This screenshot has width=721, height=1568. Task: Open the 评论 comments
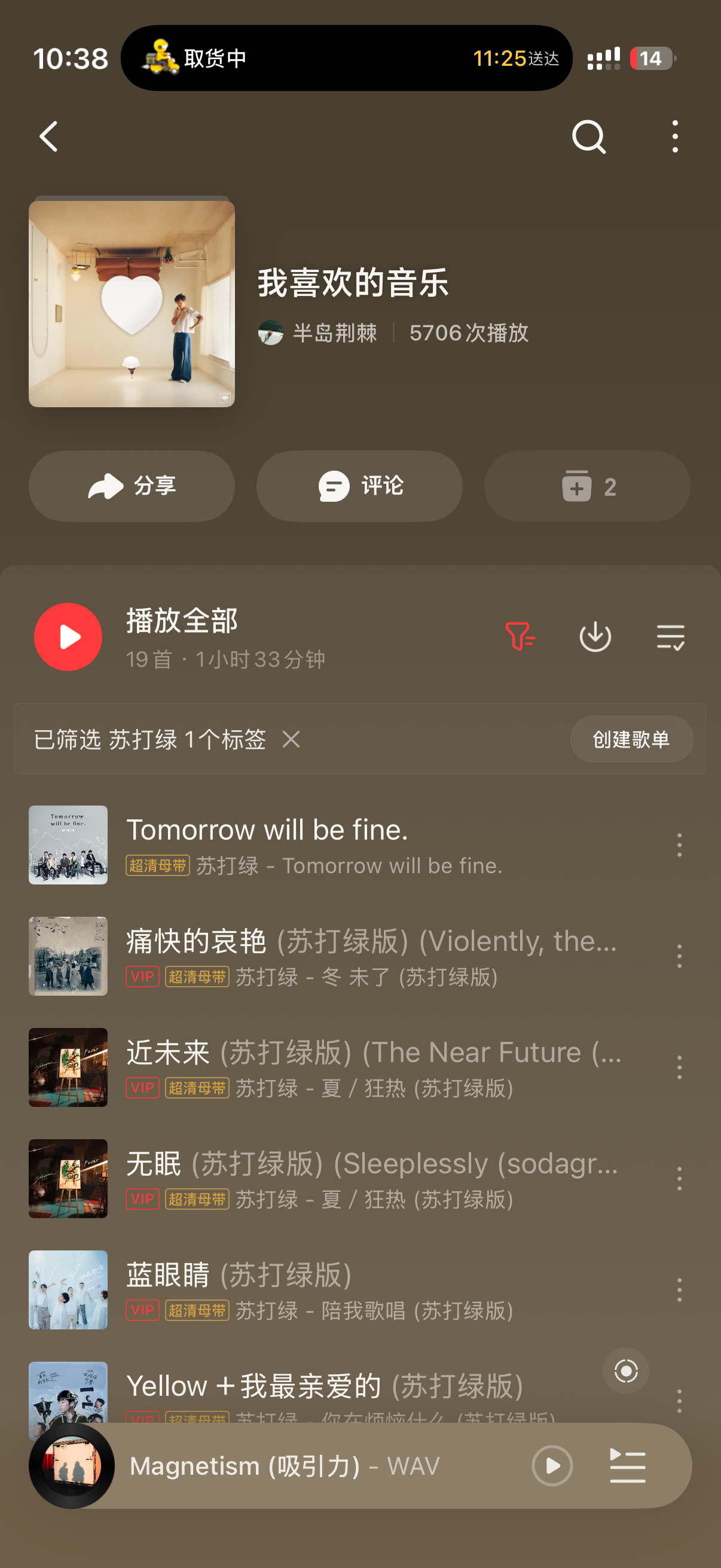click(x=359, y=486)
